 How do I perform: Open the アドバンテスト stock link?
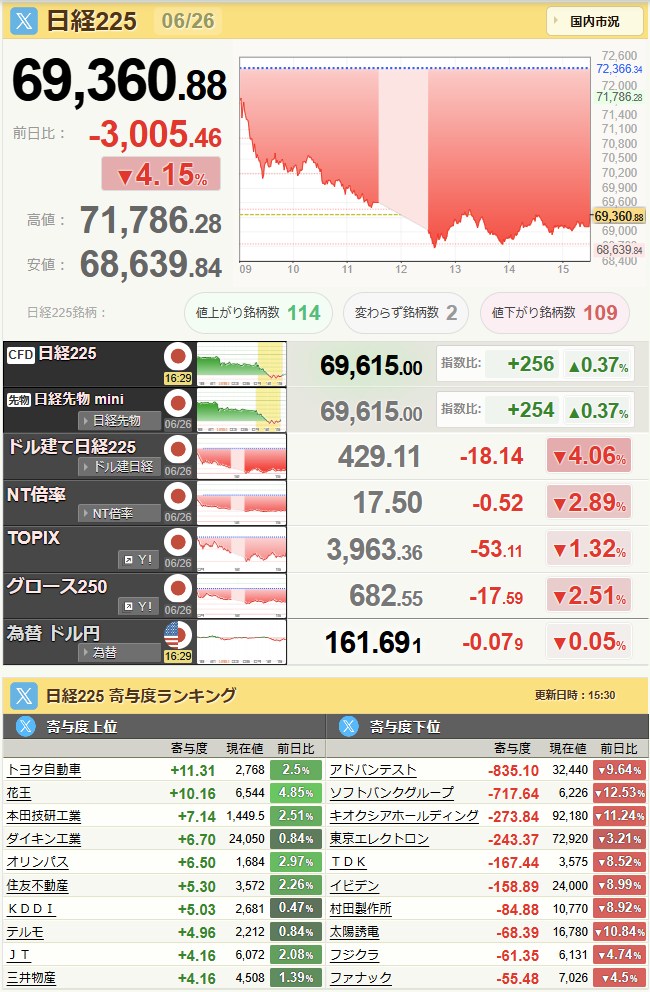(373, 770)
